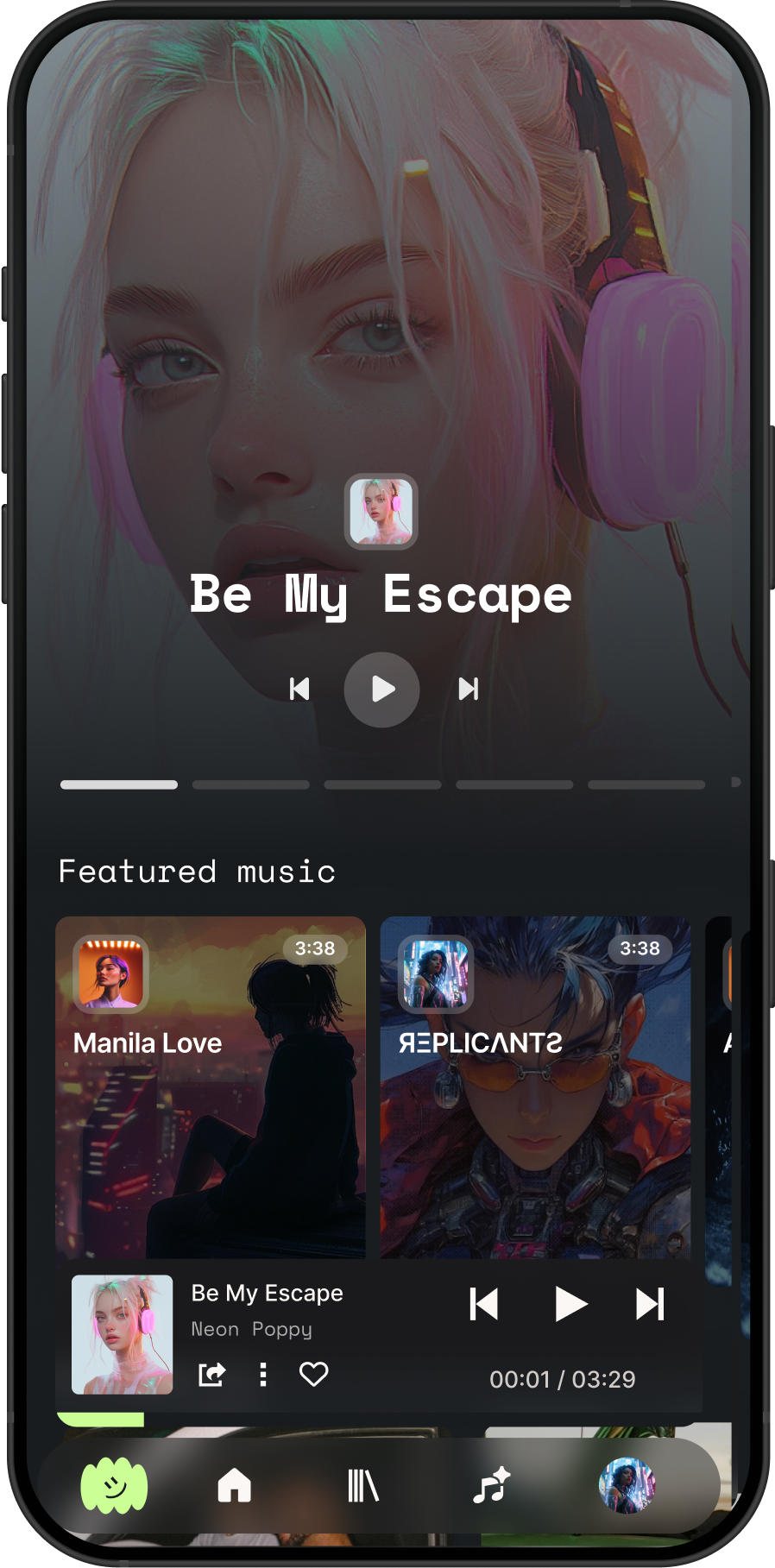The width and height of the screenshot is (775, 1568).
Task: Skip to next track in hero banner
Action: click(468, 689)
